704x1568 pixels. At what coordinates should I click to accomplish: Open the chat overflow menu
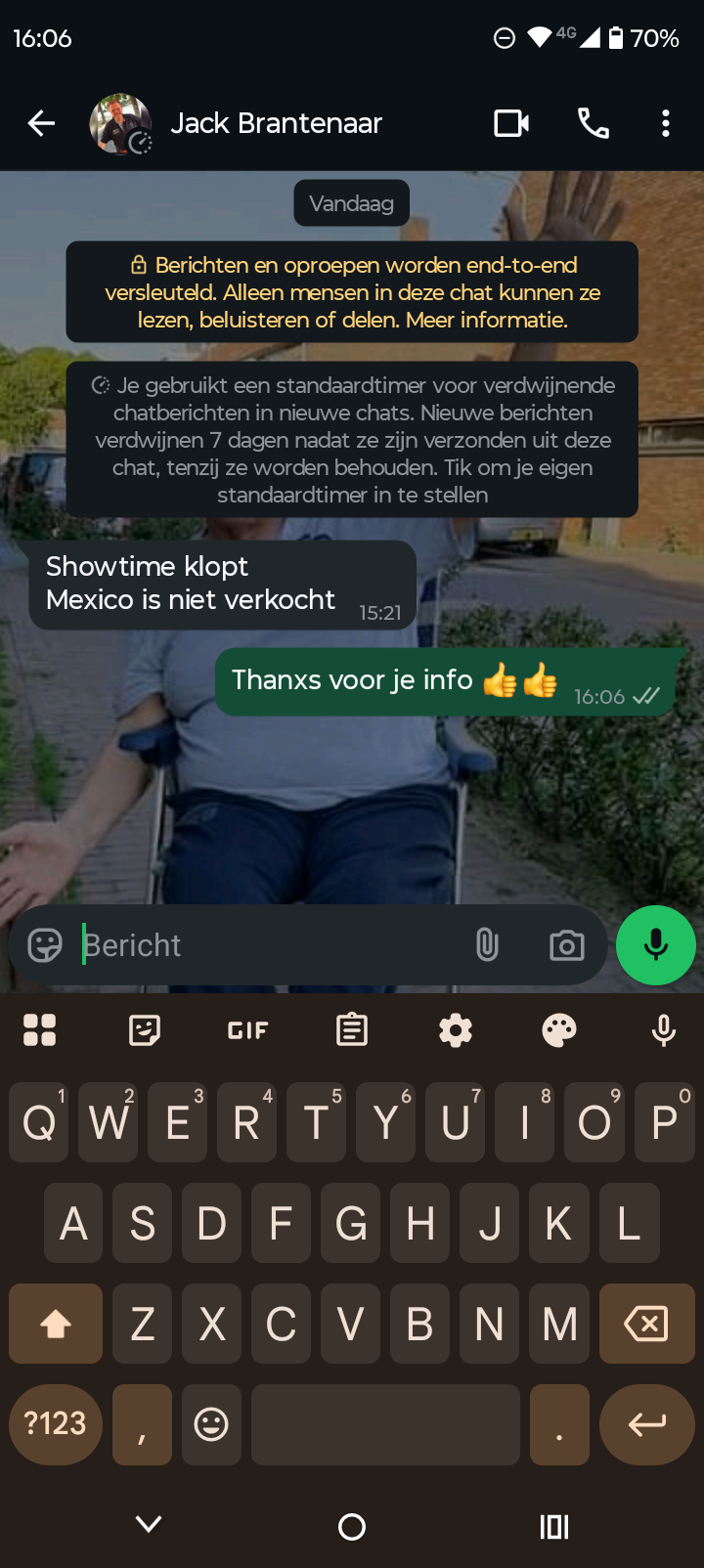666,123
